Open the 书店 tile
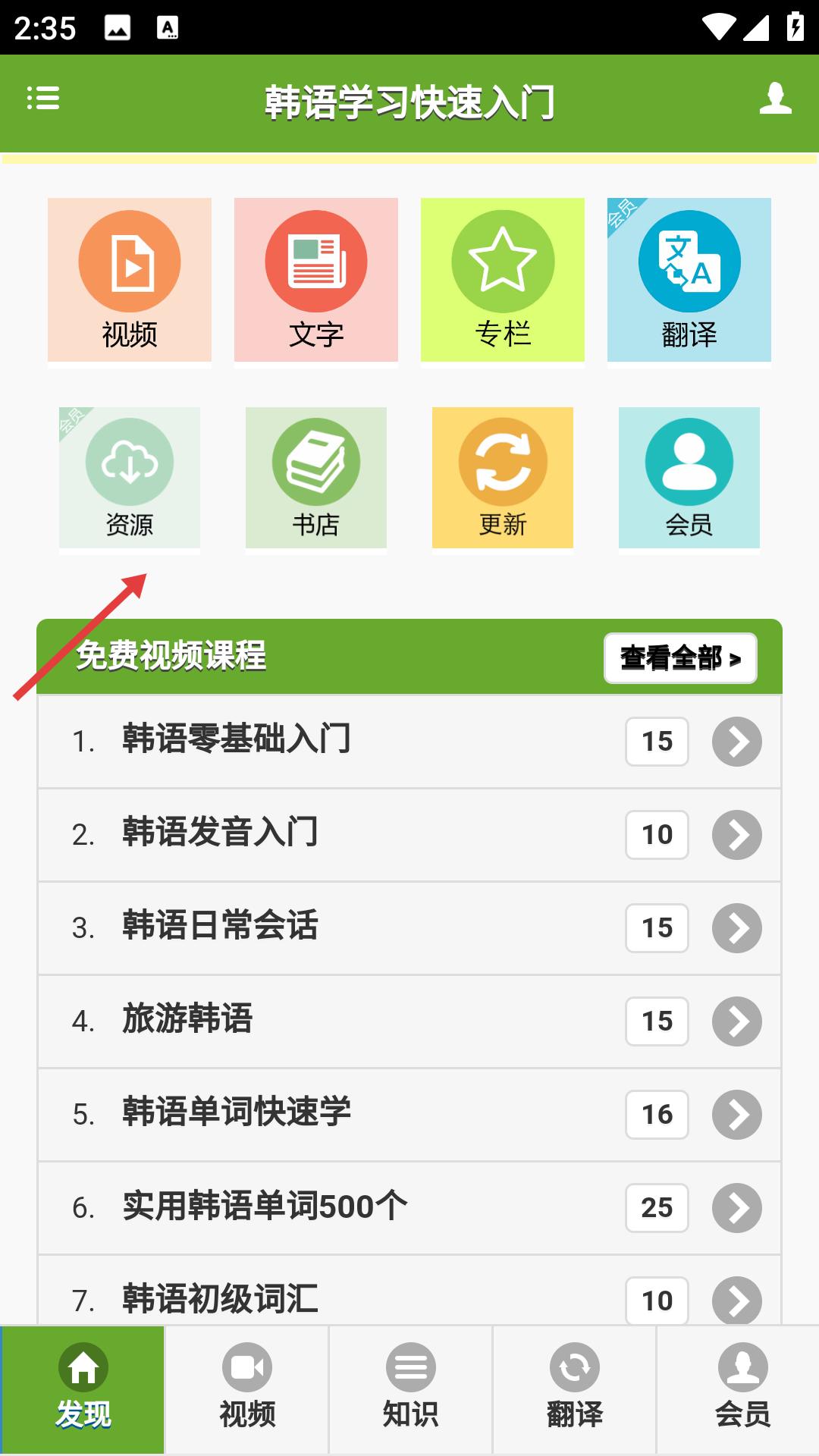Image resolution: width=819 pixels, height=1456 pixels. (316, 478)
